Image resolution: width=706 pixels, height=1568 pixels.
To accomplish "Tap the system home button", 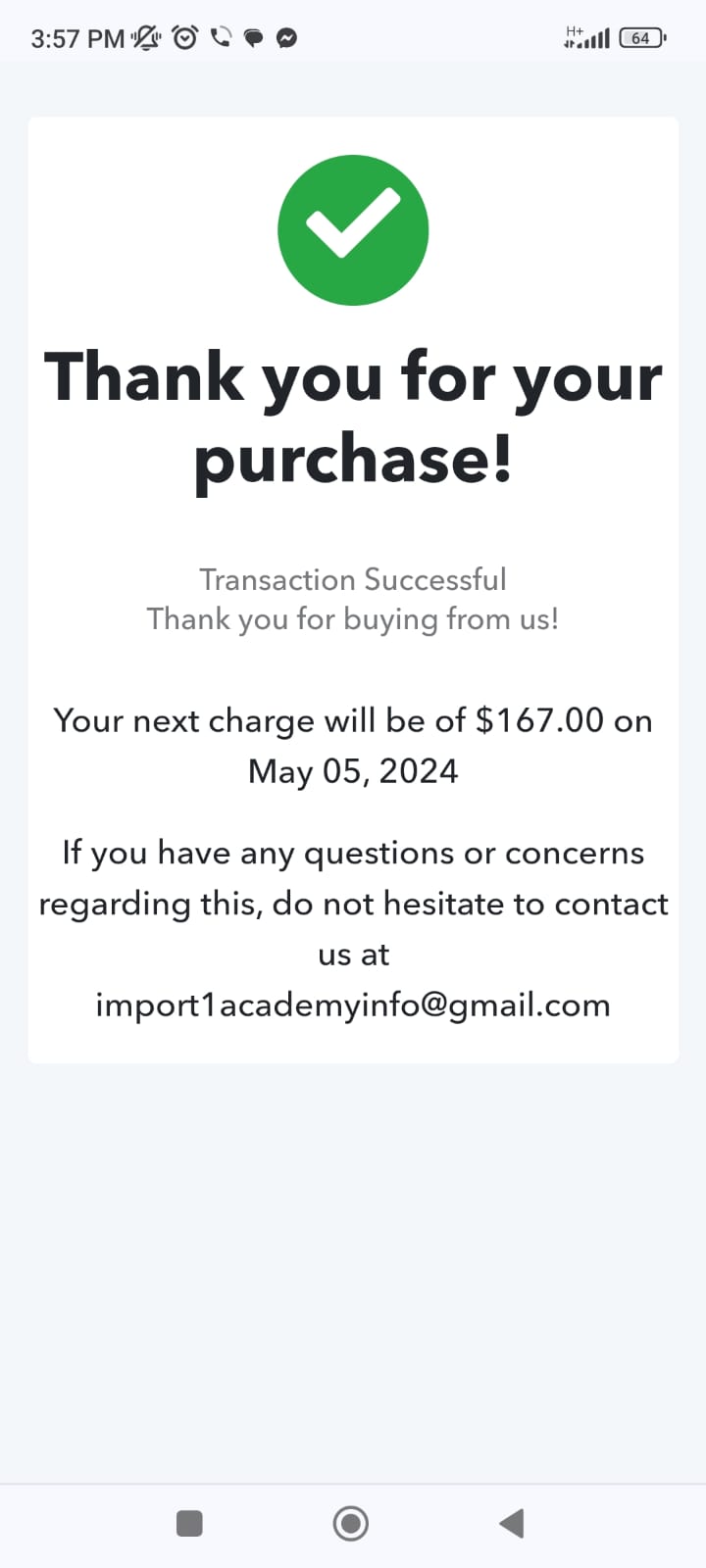I will [351, 1523].
